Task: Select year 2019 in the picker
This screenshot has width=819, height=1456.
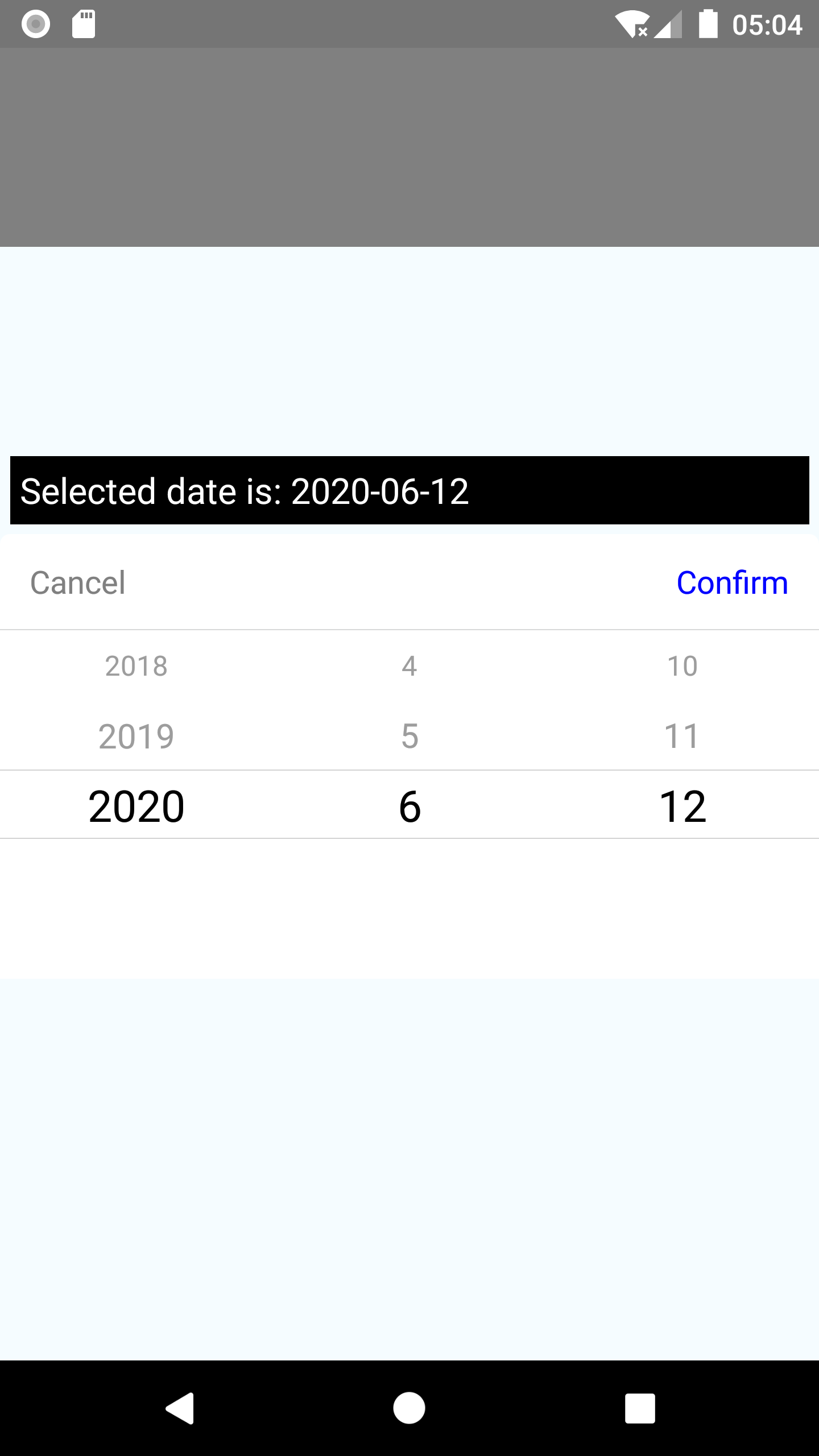Action: click(x=136, y=736)
